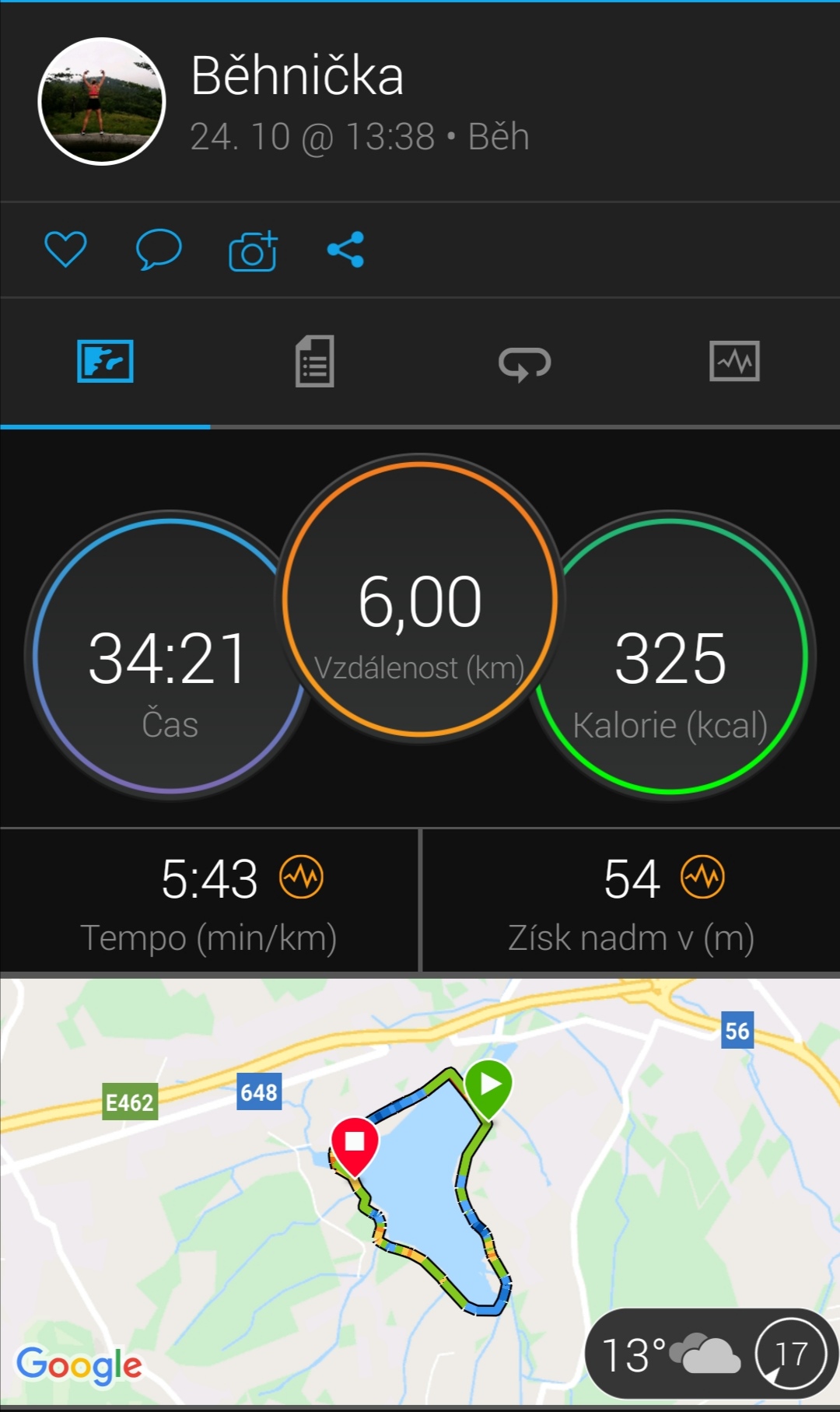840x1412 pixels.
Task: Add a photo to the activity
Action: click(x=253, y=251)
